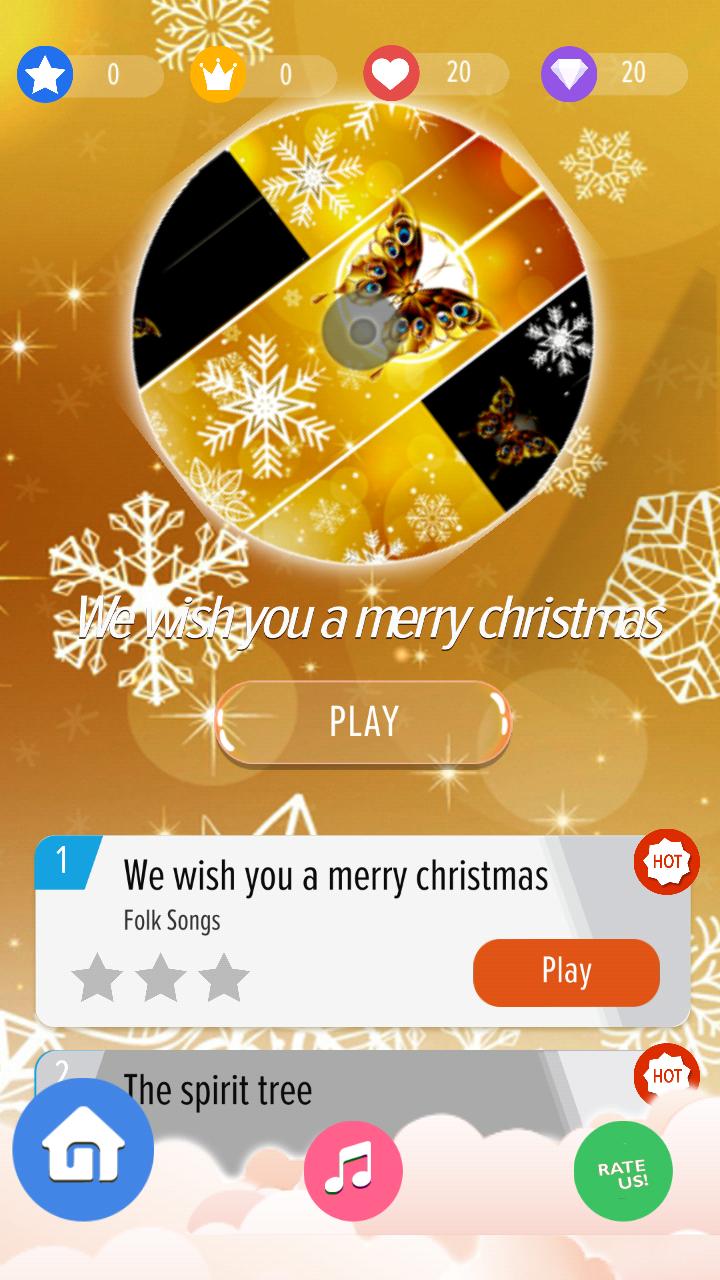Click Play on We wish you a merry christmas
Screen dimensions: 720x1280
[x=566, y=971]
